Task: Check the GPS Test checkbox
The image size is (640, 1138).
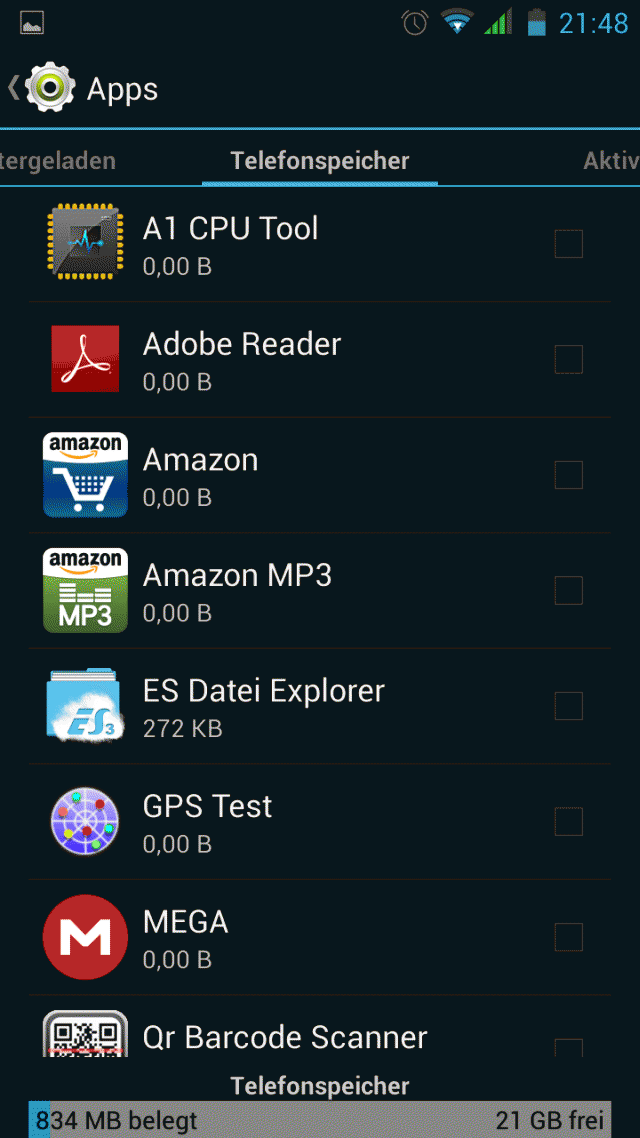Action: click(x=568, y=822)
